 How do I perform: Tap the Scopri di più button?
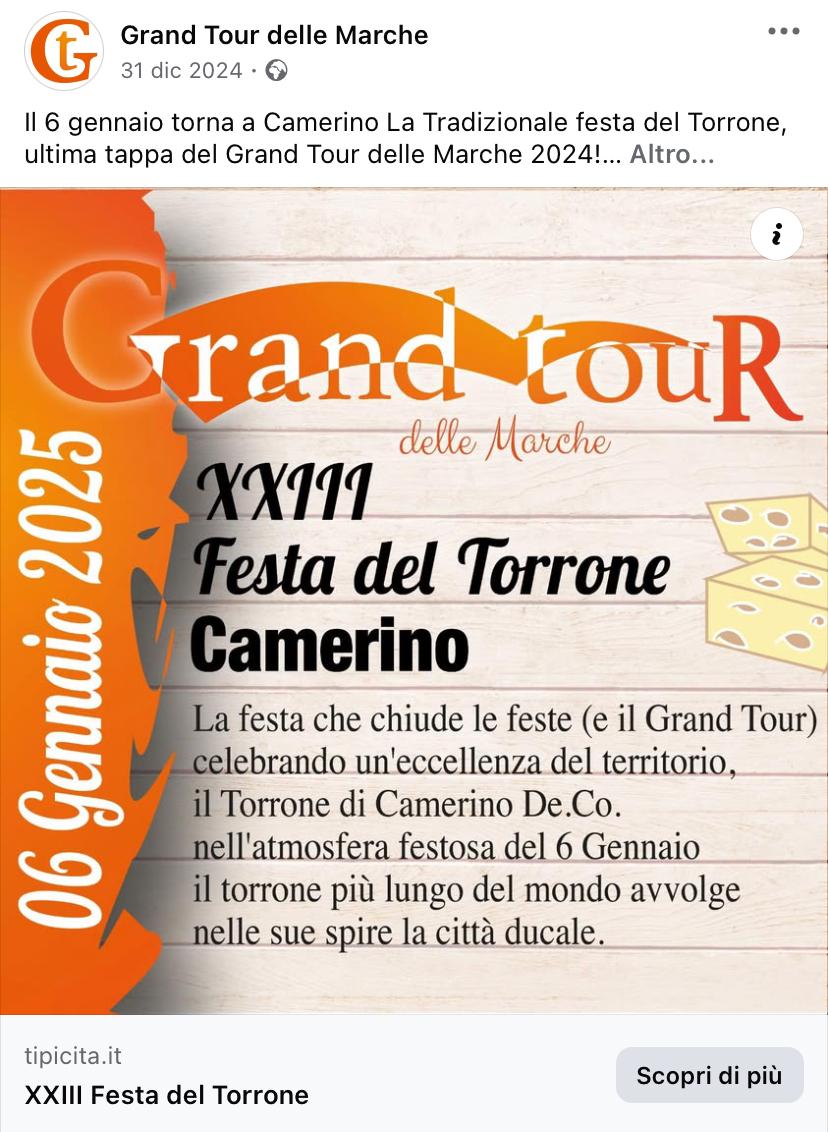tap(709, 1076)
